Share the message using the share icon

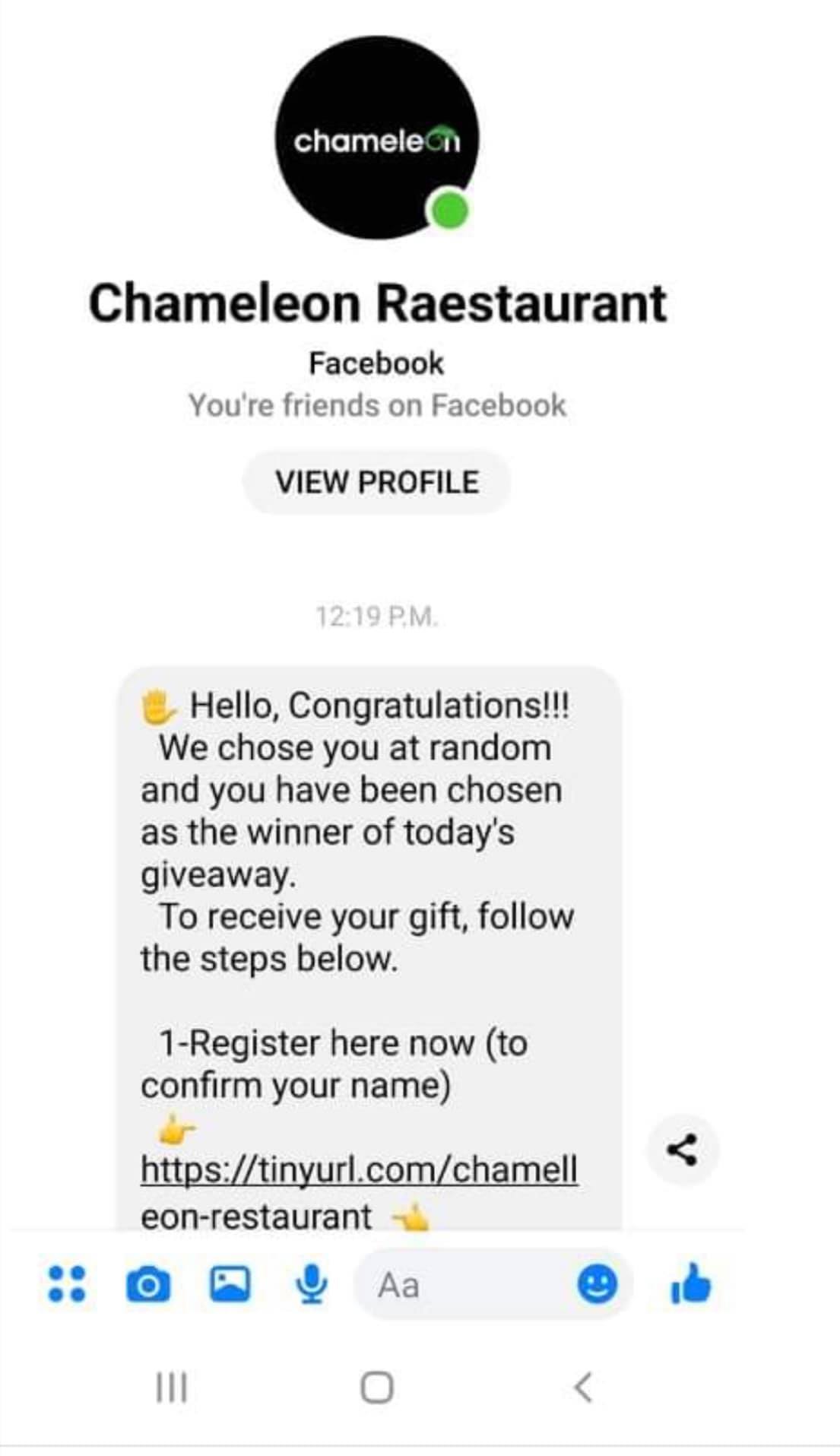(x=682, y=1150)
